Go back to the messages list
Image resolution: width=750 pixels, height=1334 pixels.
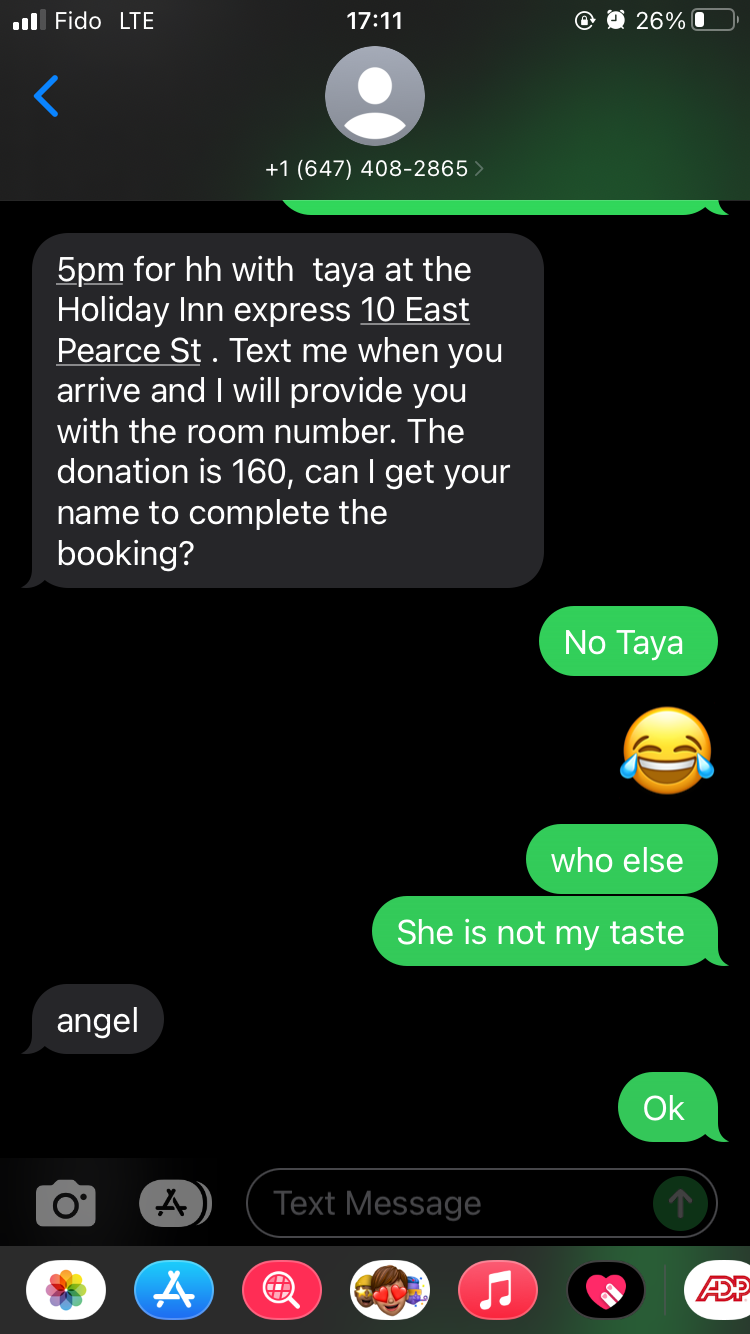[x=46, y=96]
